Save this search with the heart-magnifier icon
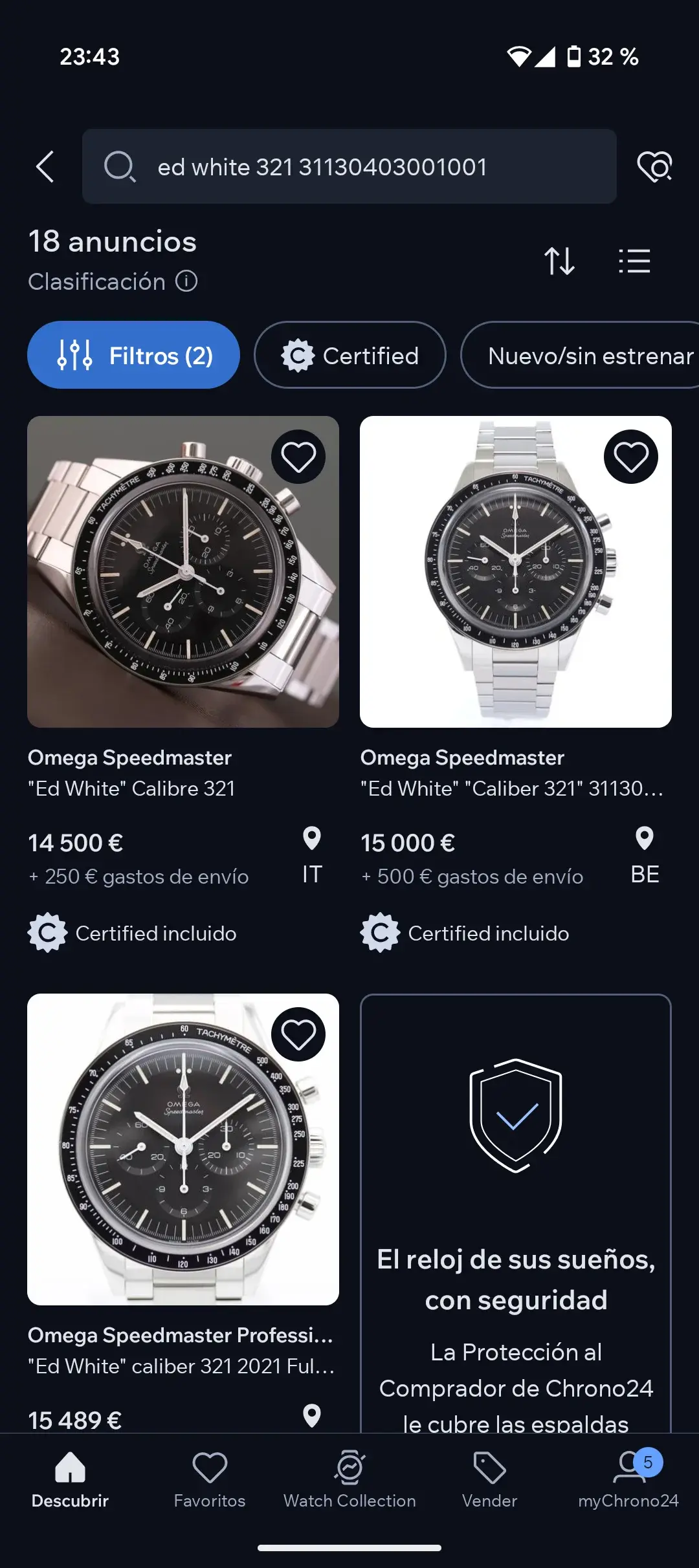This screenshot has width=699, height=1568. 654,167
